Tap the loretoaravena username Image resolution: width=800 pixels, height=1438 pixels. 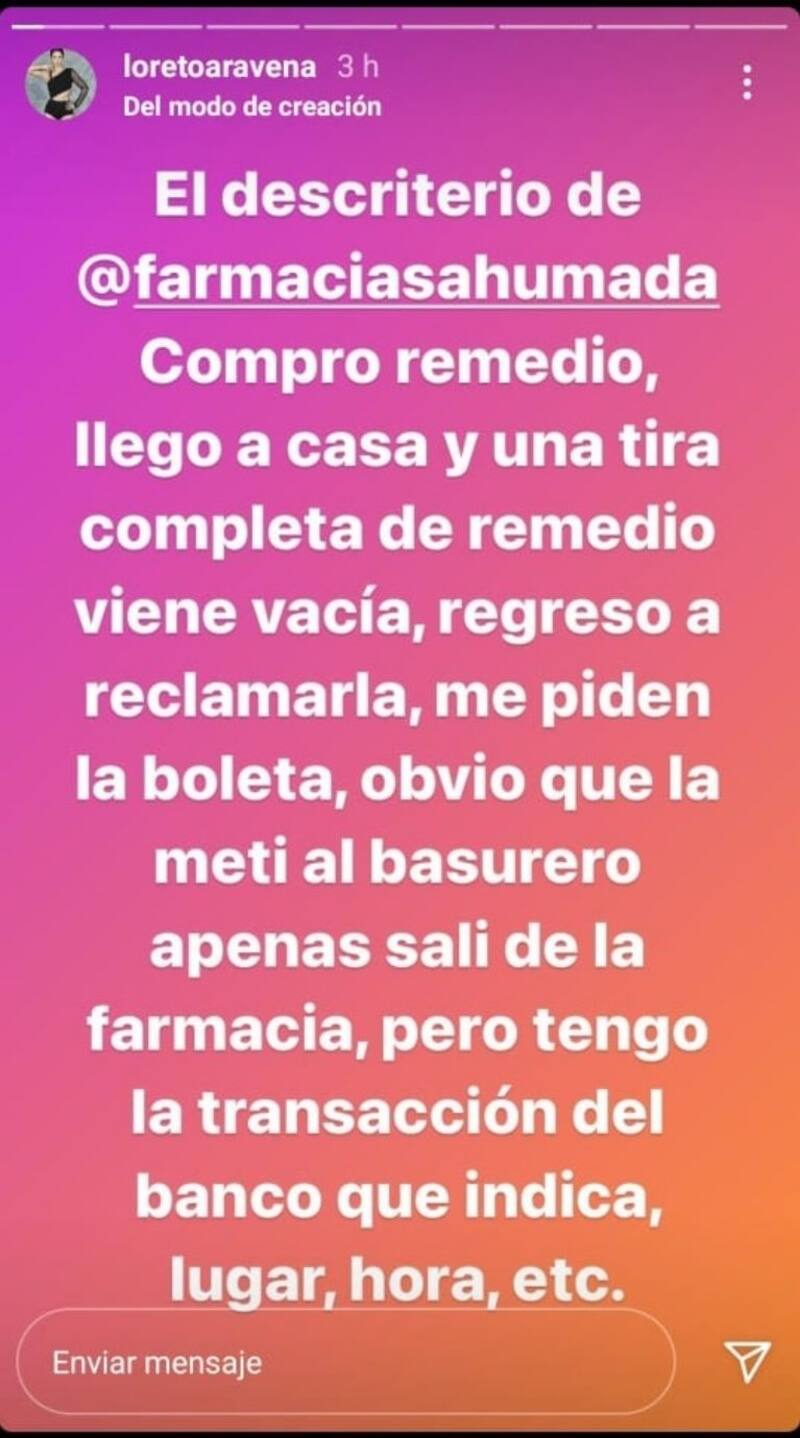219,68
